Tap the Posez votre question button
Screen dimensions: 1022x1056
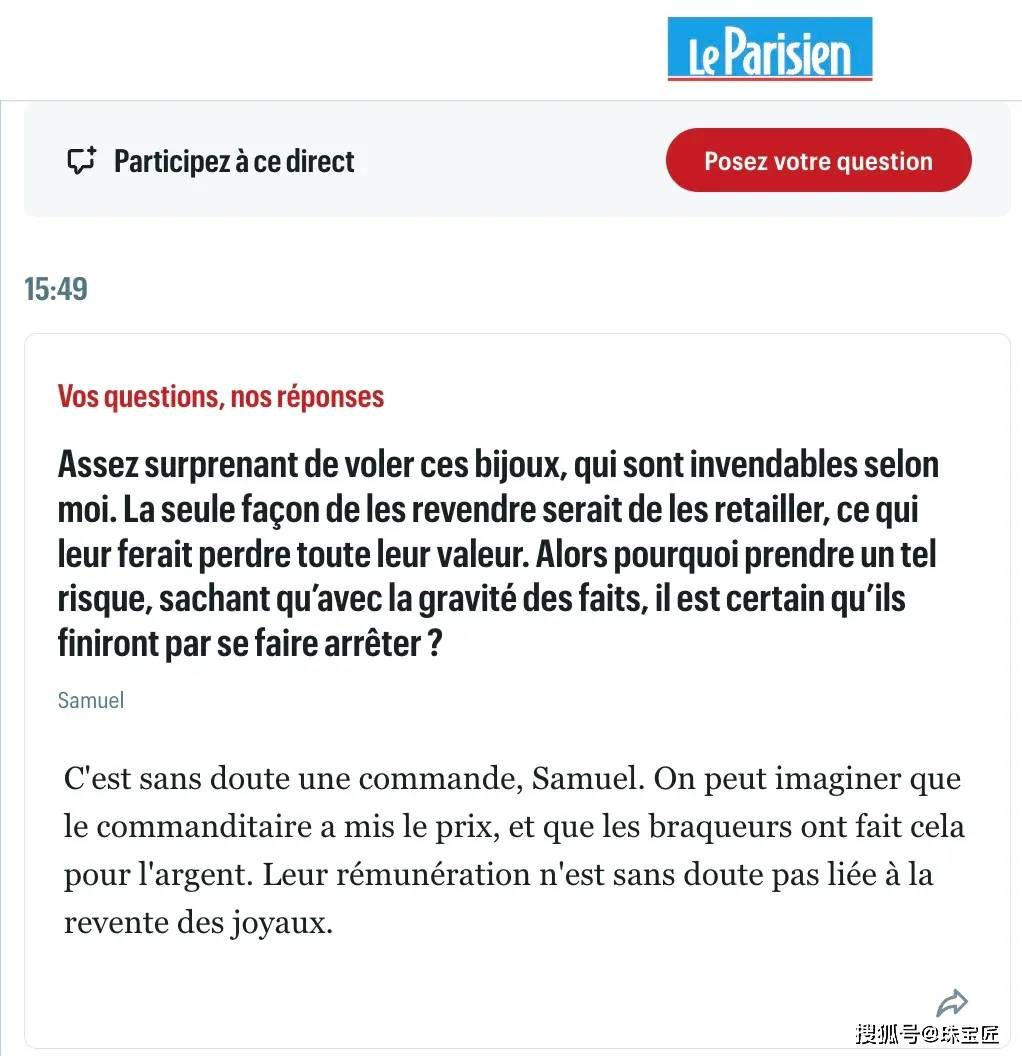818,161
